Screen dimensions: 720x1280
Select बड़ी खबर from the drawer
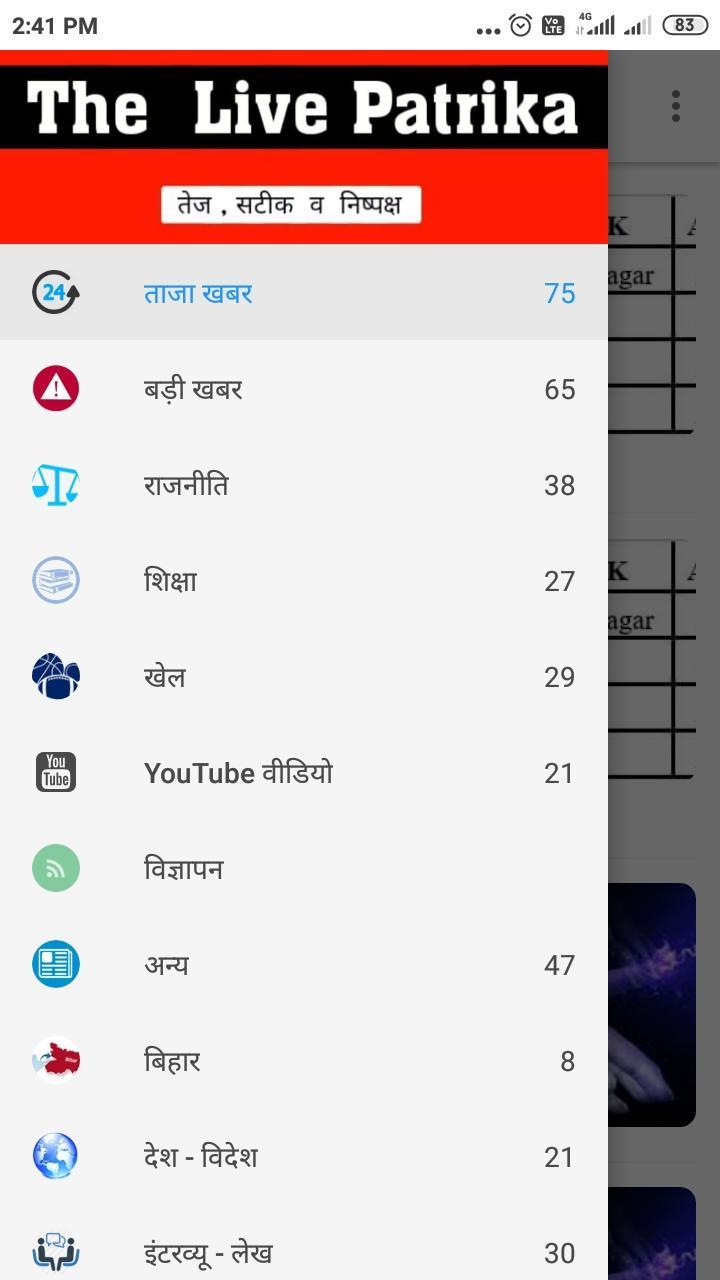coord(304,389)
